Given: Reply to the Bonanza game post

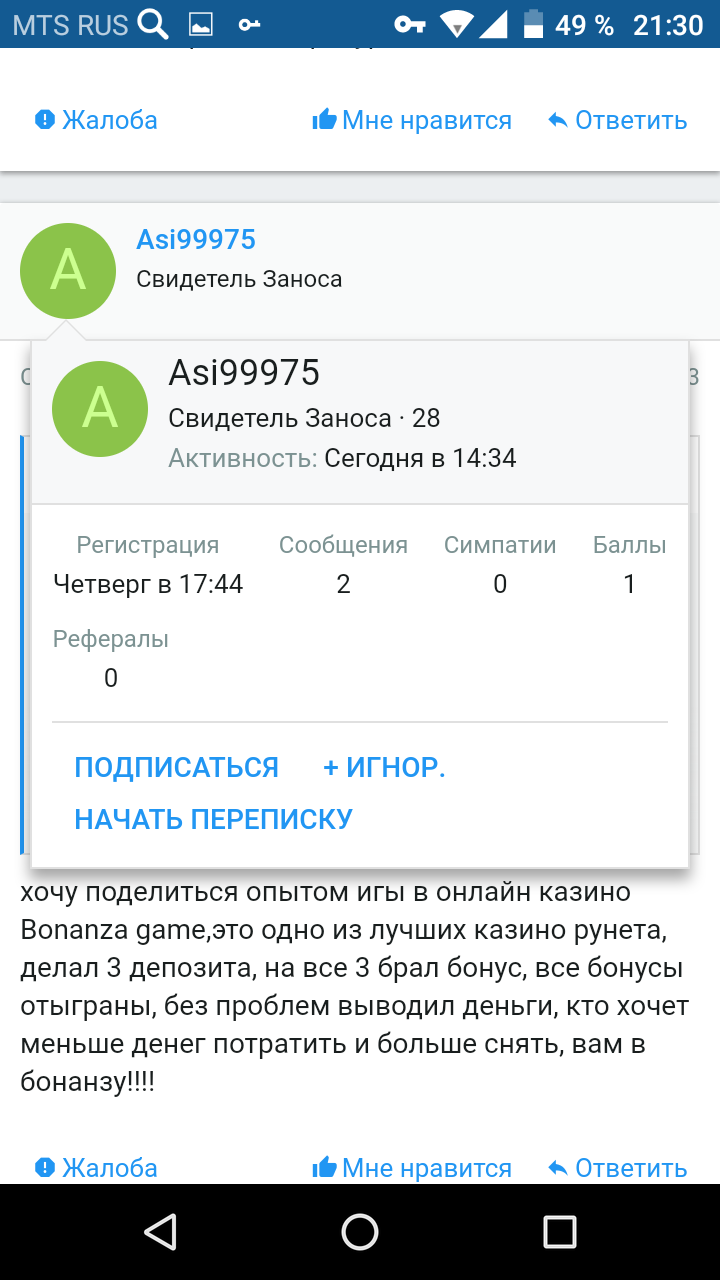Looking at the screenshot, I should click(618, 1167).
